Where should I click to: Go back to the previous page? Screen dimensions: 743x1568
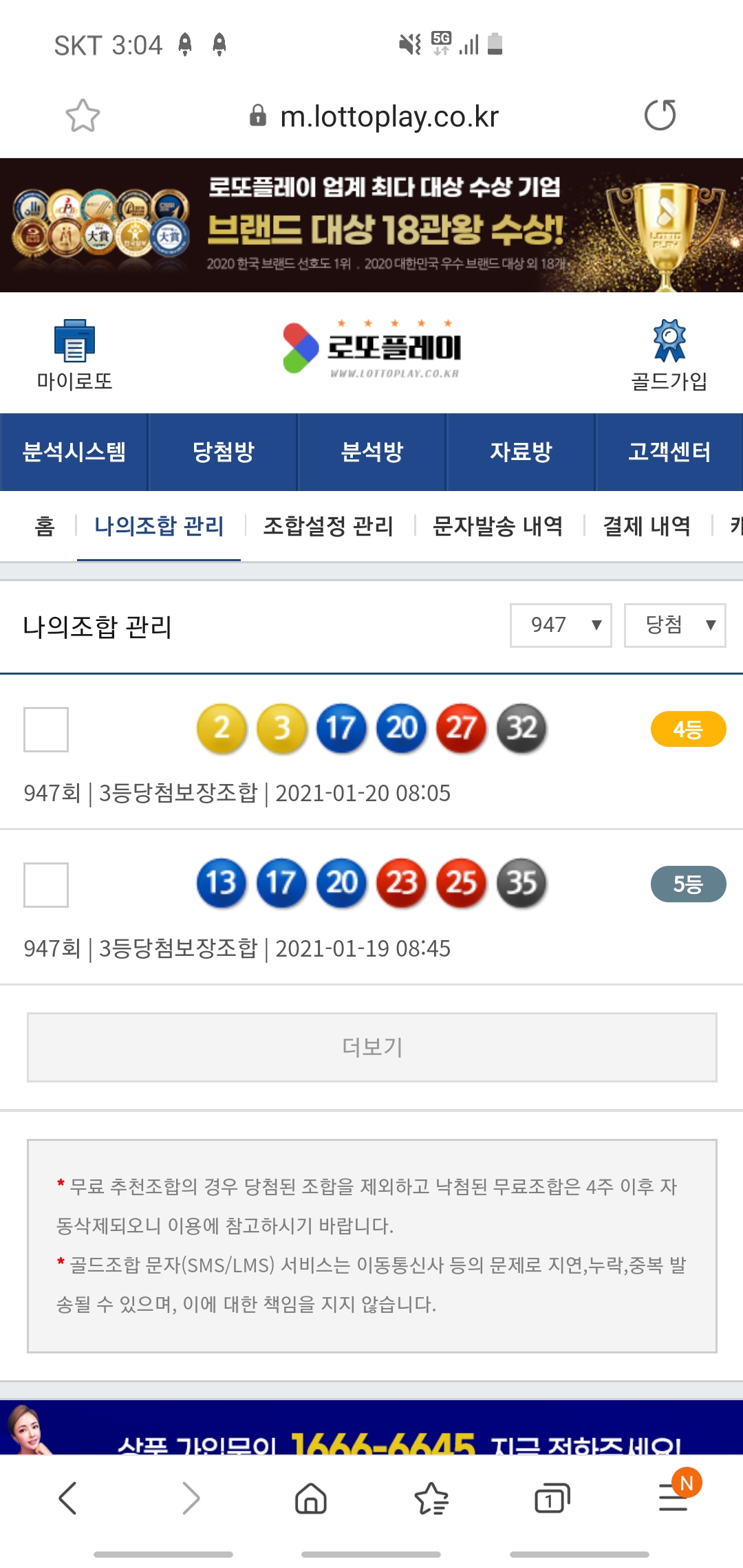coord(68,1498)
